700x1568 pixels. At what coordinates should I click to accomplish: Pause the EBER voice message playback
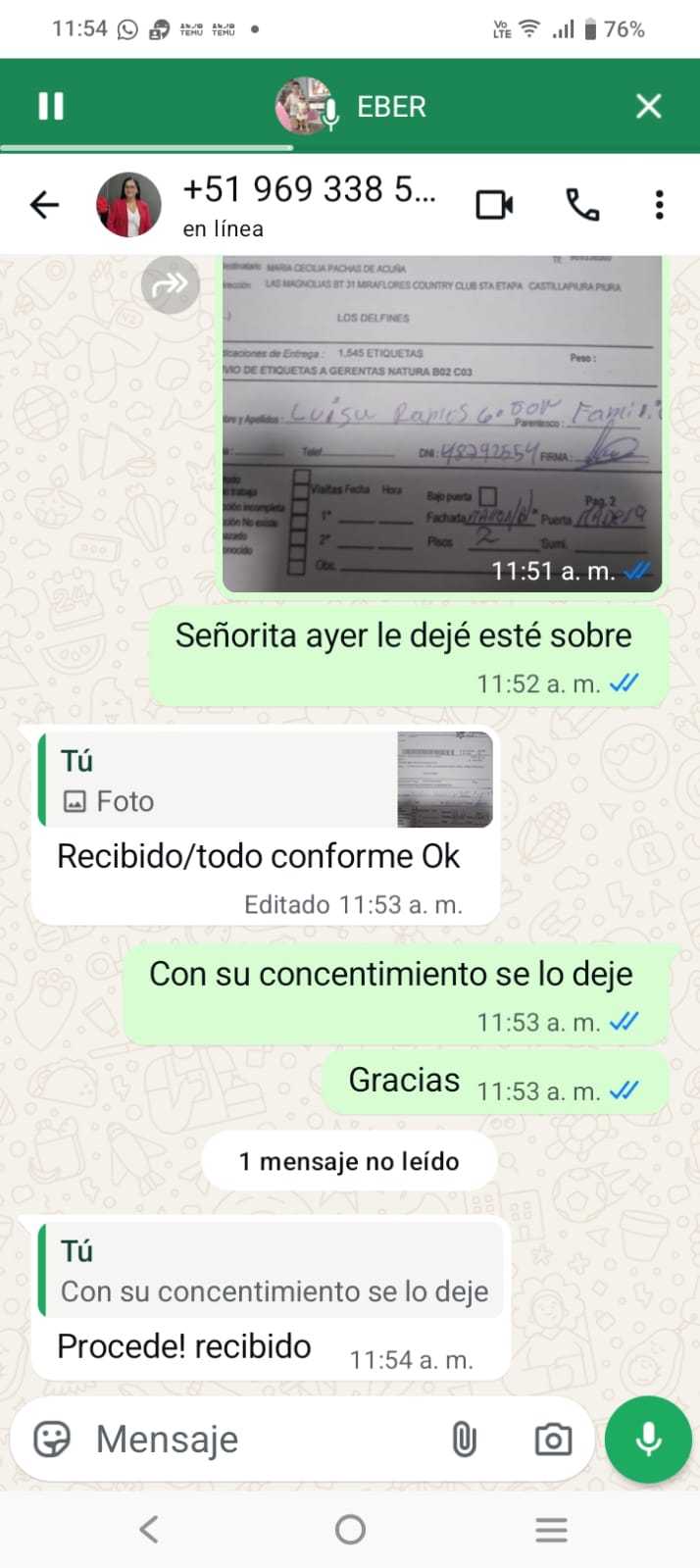pyautogui.click(x=51, y=106)
